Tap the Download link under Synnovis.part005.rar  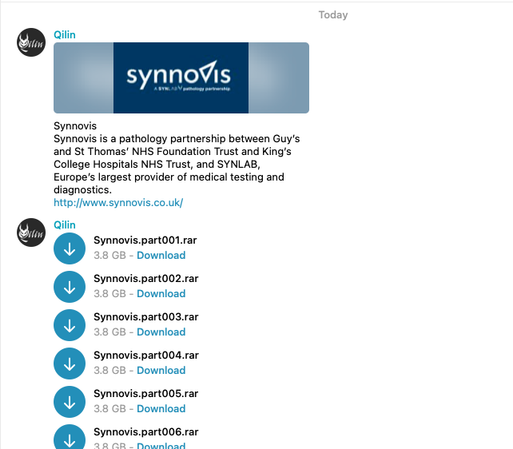(x=161, y=409)
